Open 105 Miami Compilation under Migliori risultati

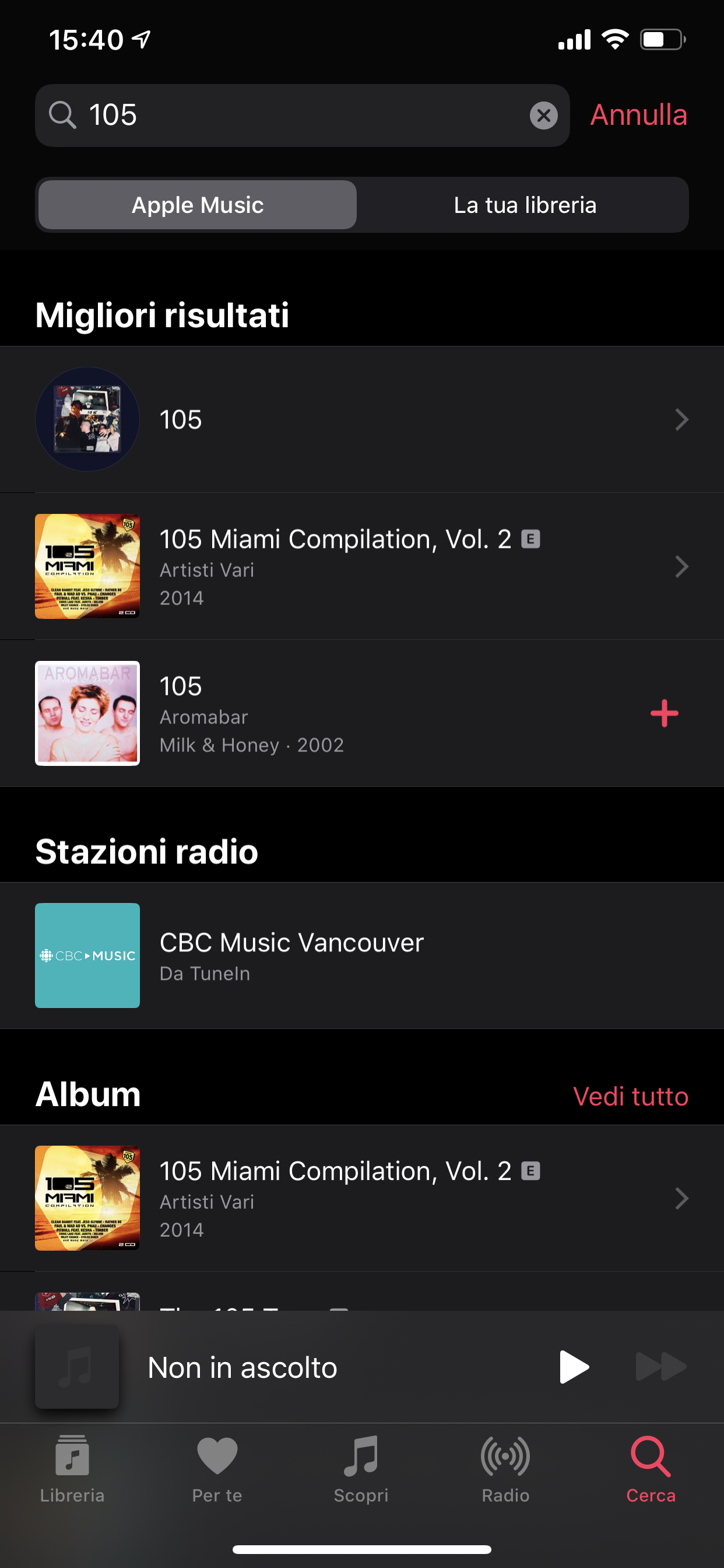pyautogui.click(x=362, y=566)
